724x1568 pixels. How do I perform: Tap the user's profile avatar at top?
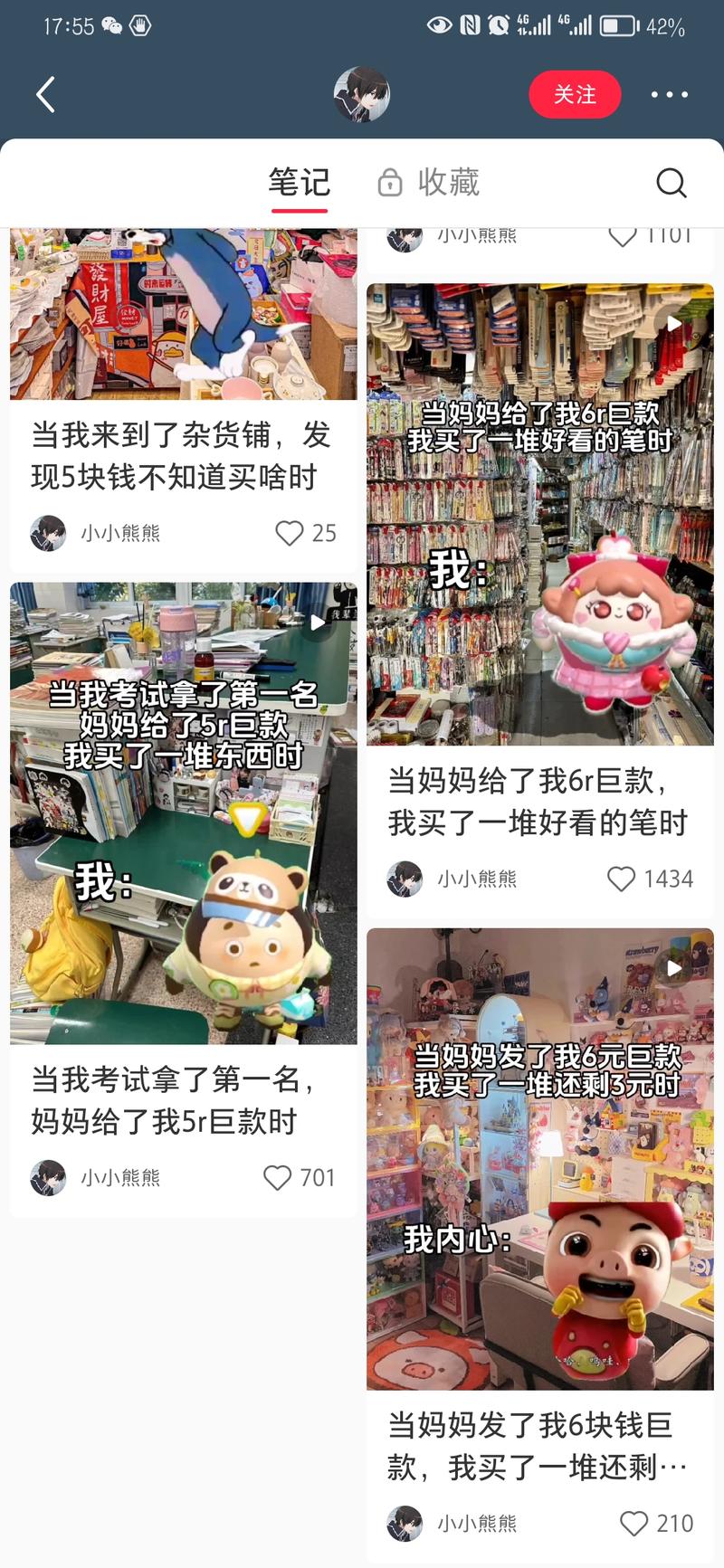(x=362, y=94)
